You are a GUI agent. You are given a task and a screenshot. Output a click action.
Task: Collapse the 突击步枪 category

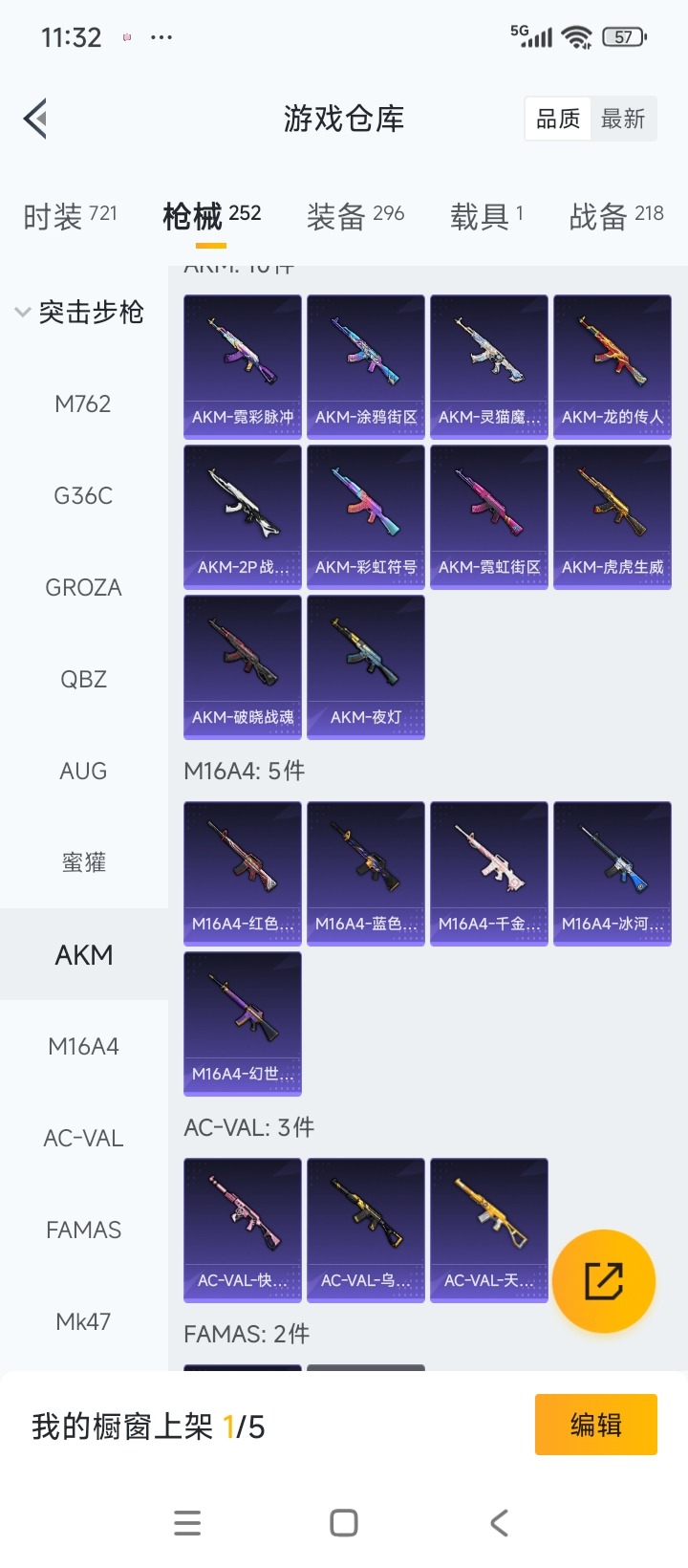tap(80, 313)
